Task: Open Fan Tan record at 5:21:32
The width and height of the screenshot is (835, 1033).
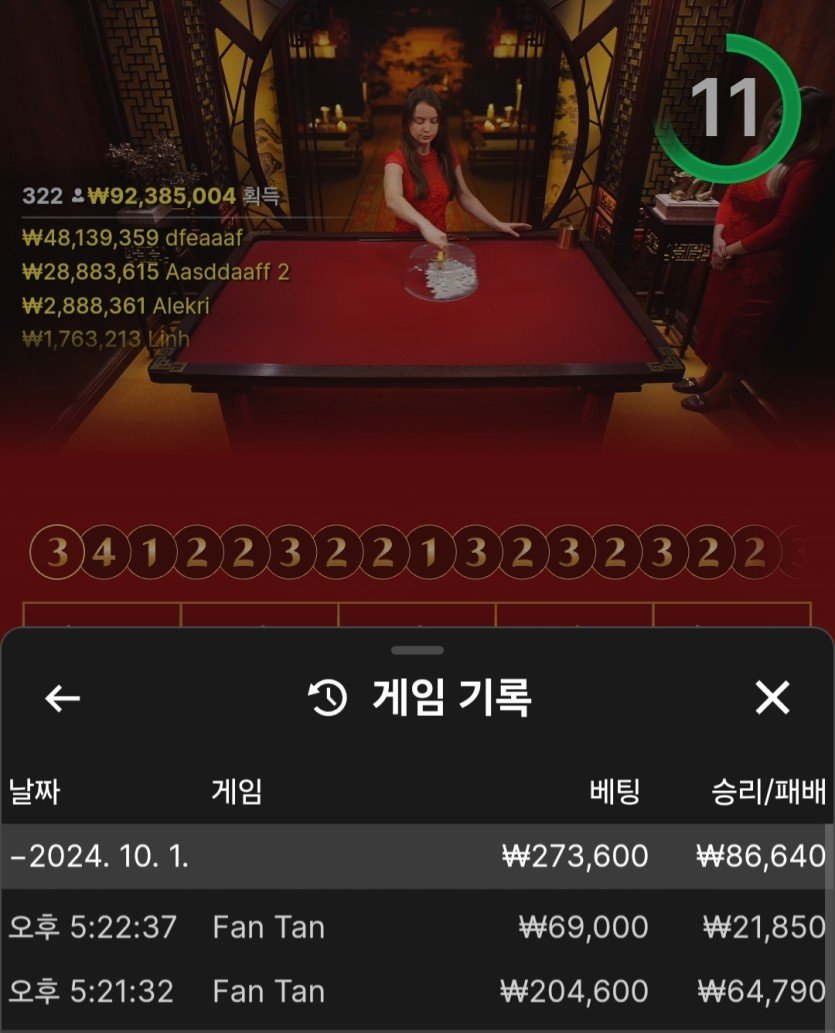Action: coord(416,991)
